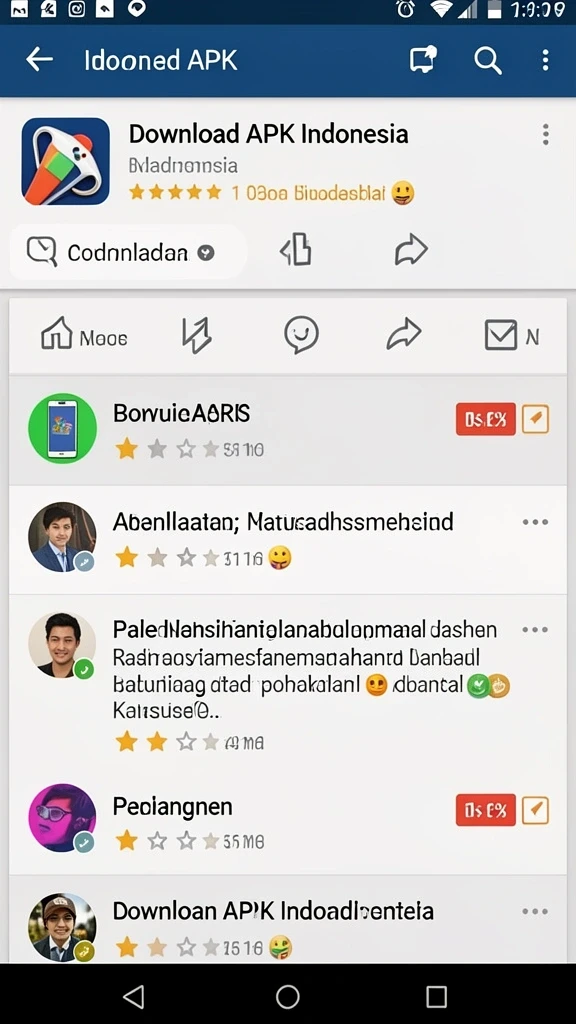Open the search magnifier in the app bar
576x1024 pixels.
coord(487,60)
